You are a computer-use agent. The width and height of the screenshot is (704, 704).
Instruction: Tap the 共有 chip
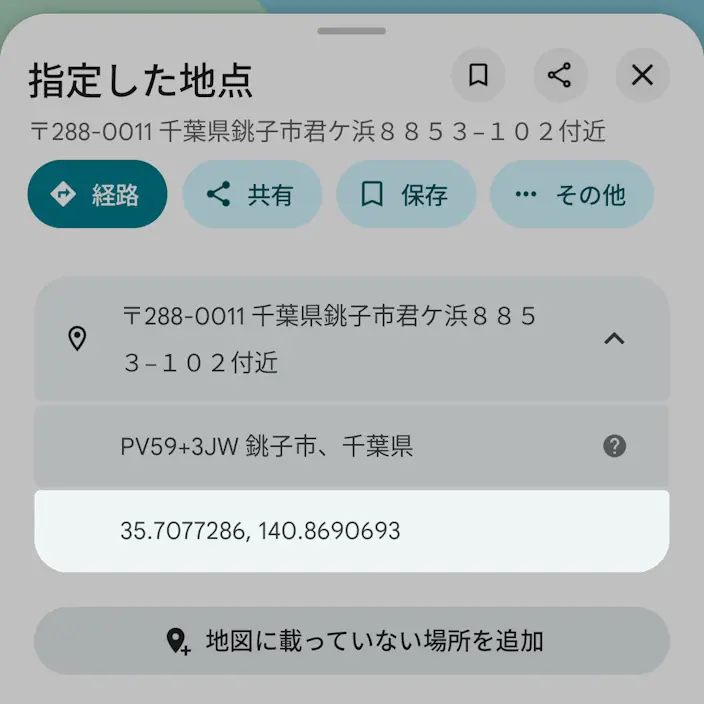pos(252,194)
